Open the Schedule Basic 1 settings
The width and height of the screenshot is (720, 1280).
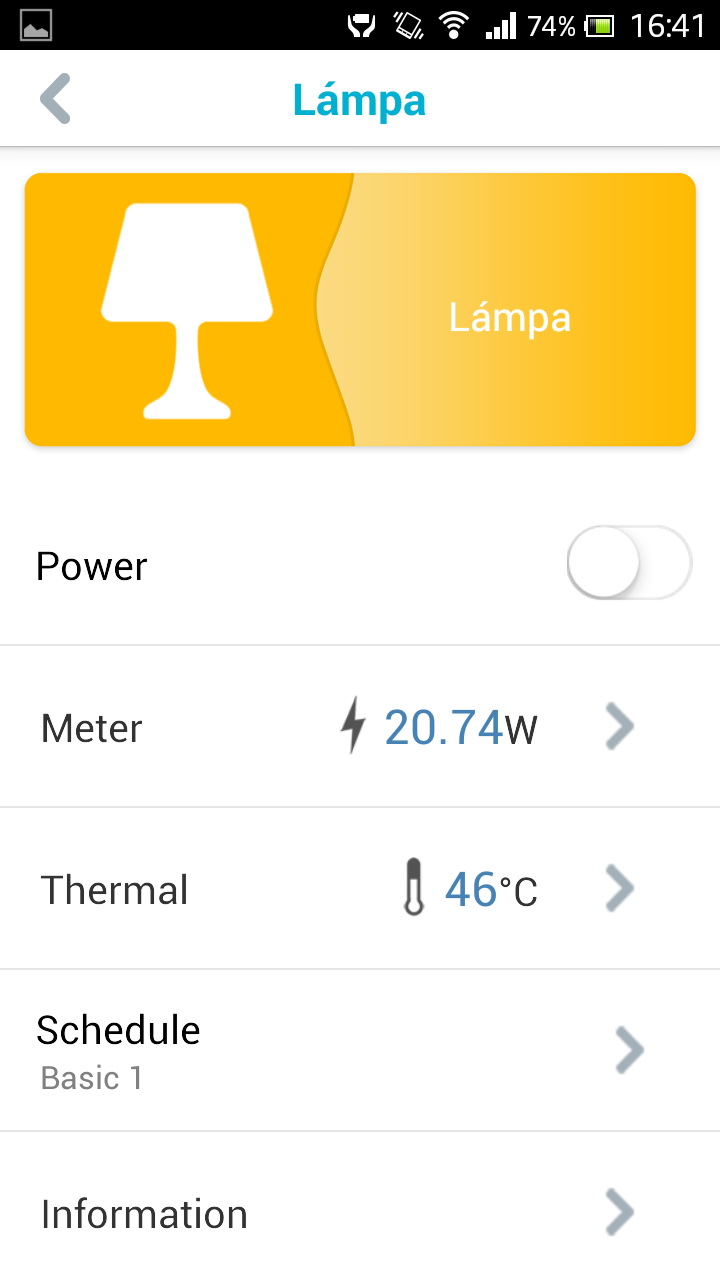coord(360,1051)
